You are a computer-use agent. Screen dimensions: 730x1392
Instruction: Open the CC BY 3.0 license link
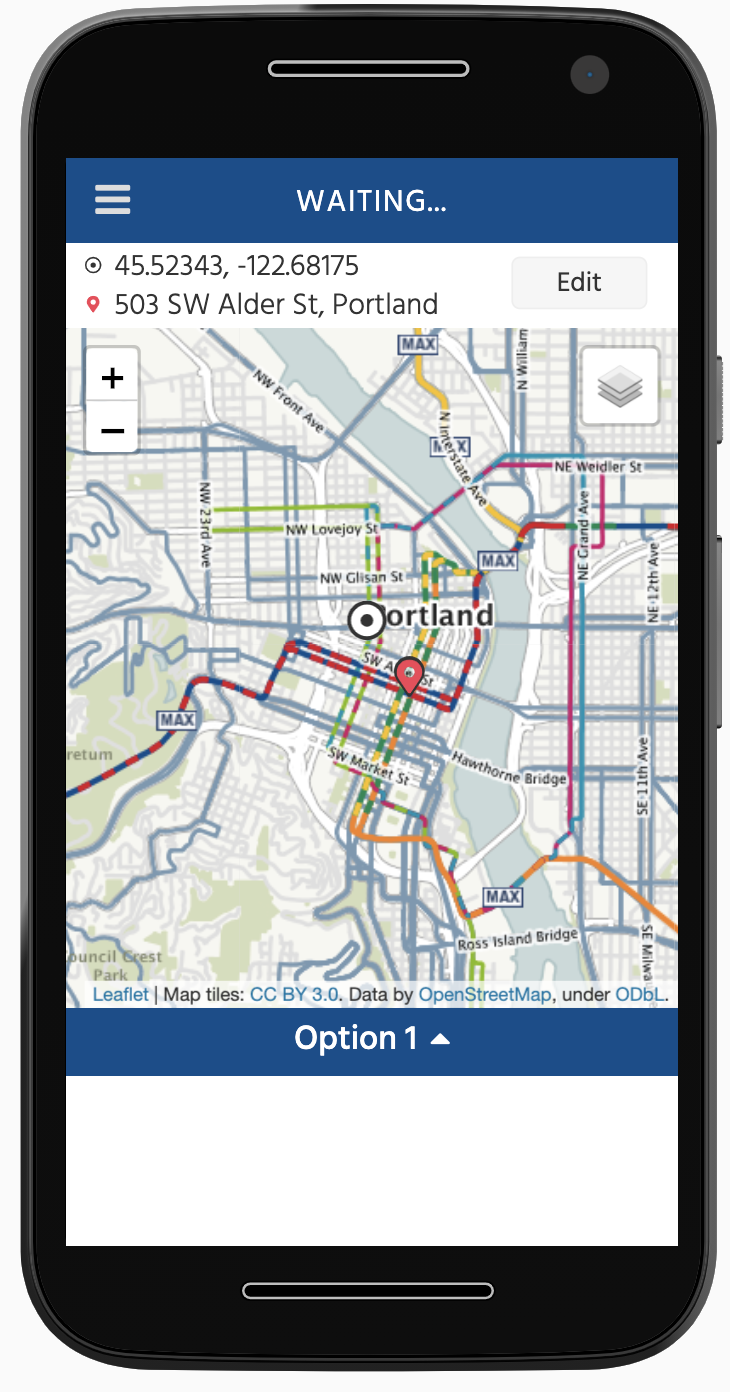(x=294, y=995)
